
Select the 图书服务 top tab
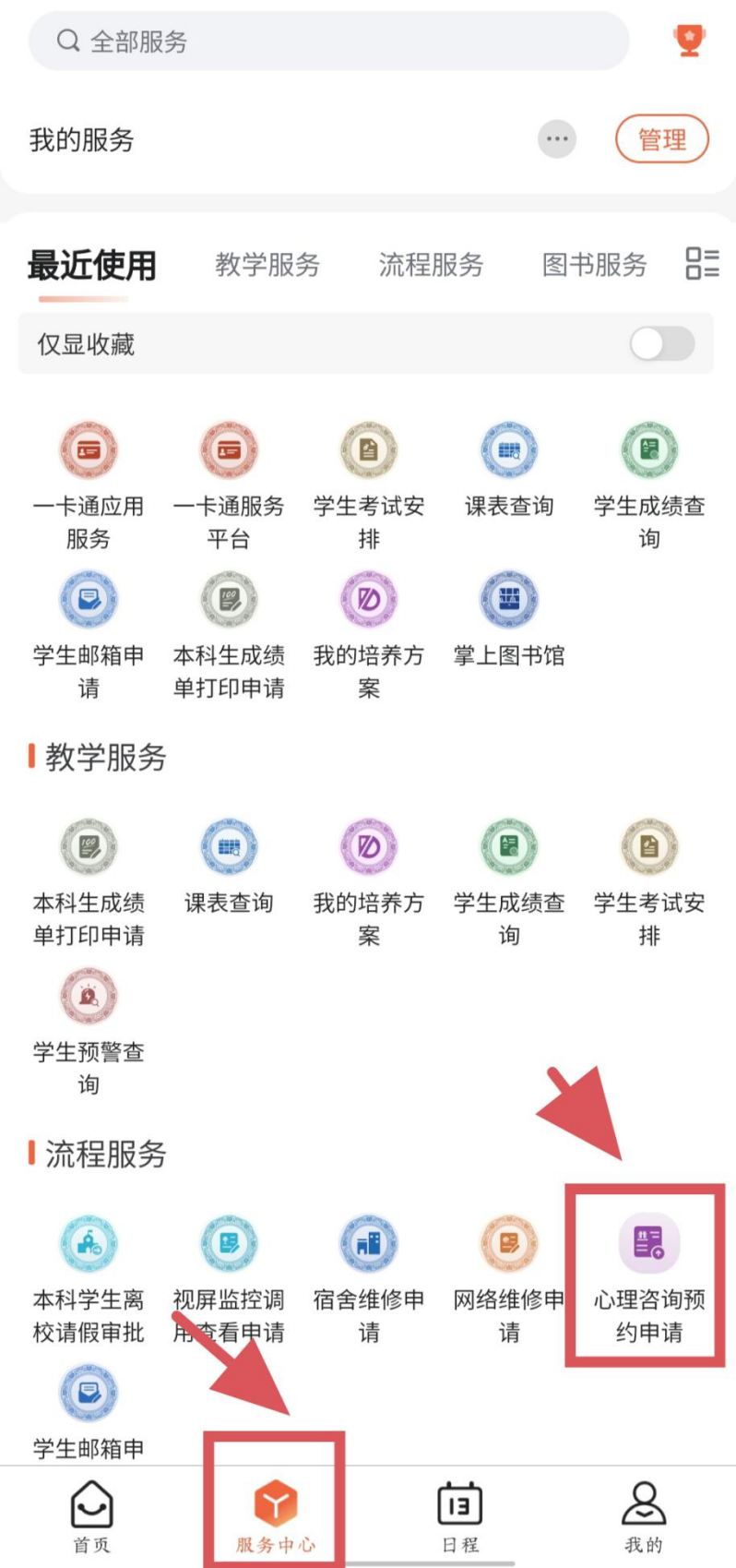click(594, 265)
